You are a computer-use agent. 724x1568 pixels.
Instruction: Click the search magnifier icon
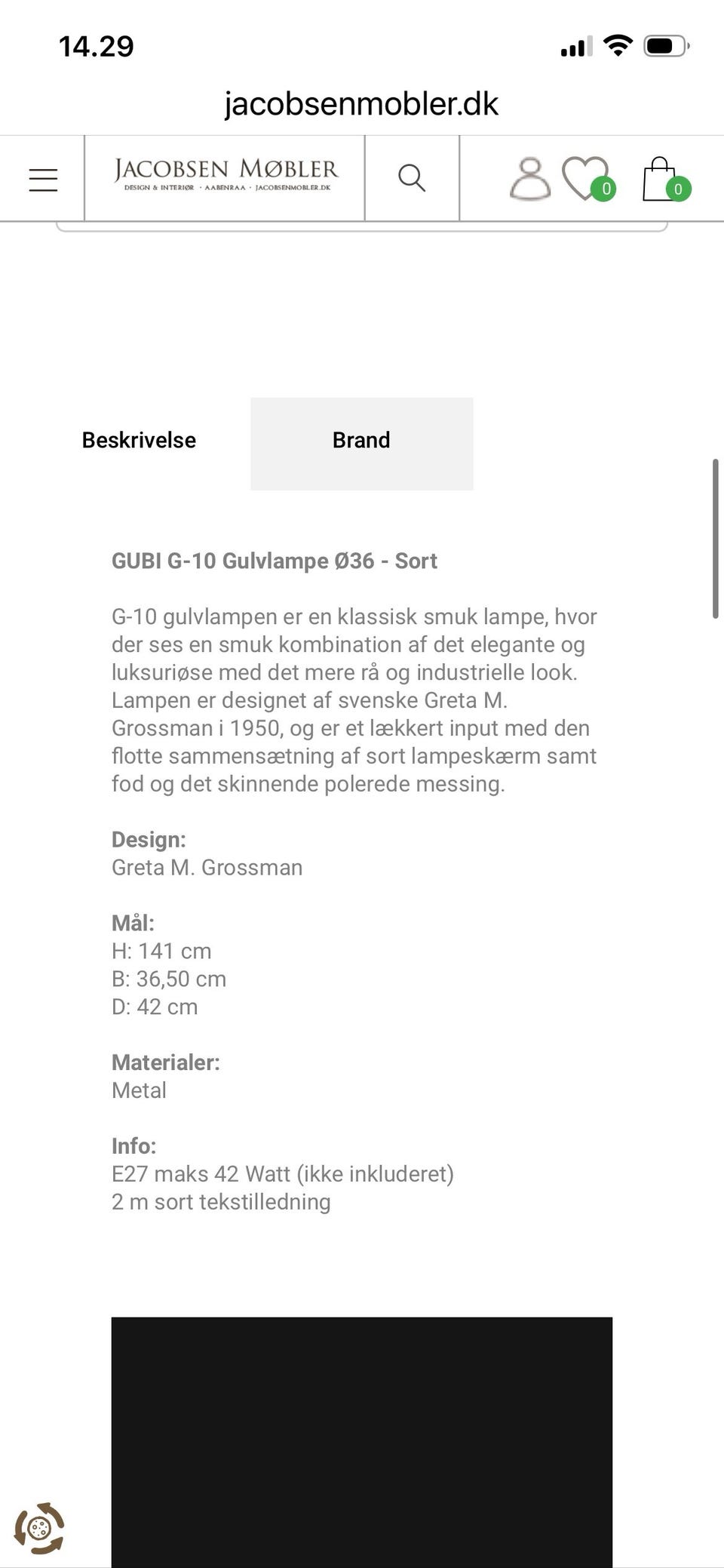tap(412, 177)
